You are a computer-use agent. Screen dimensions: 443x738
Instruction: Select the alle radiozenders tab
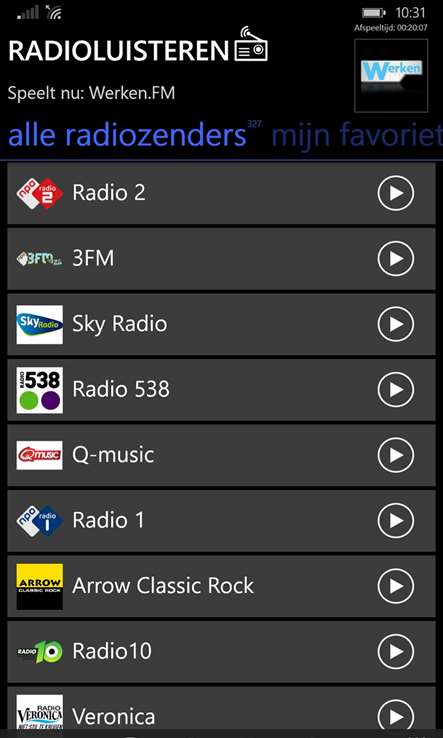point(127,135)
